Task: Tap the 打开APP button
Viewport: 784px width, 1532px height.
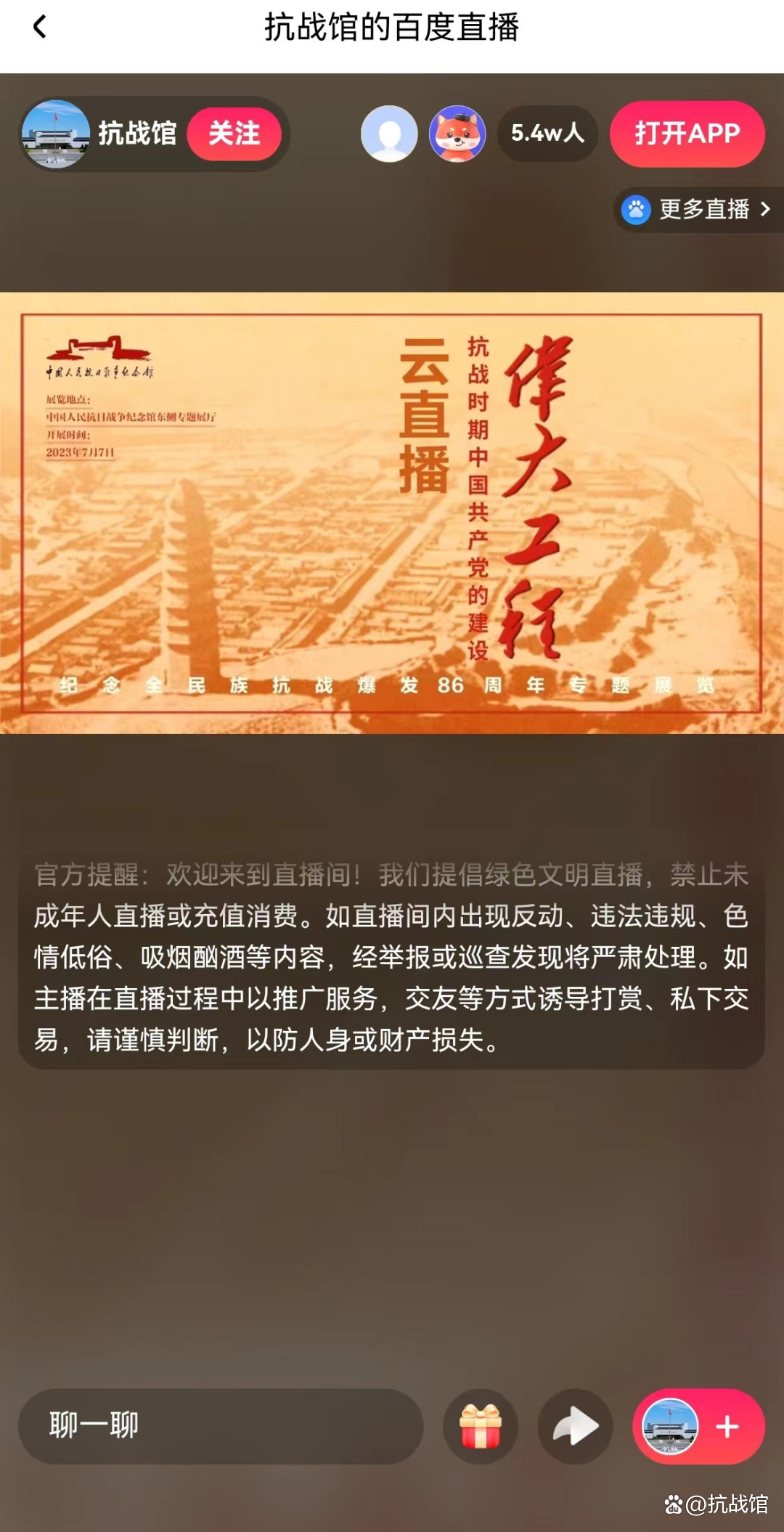Action: pos(687,134)
